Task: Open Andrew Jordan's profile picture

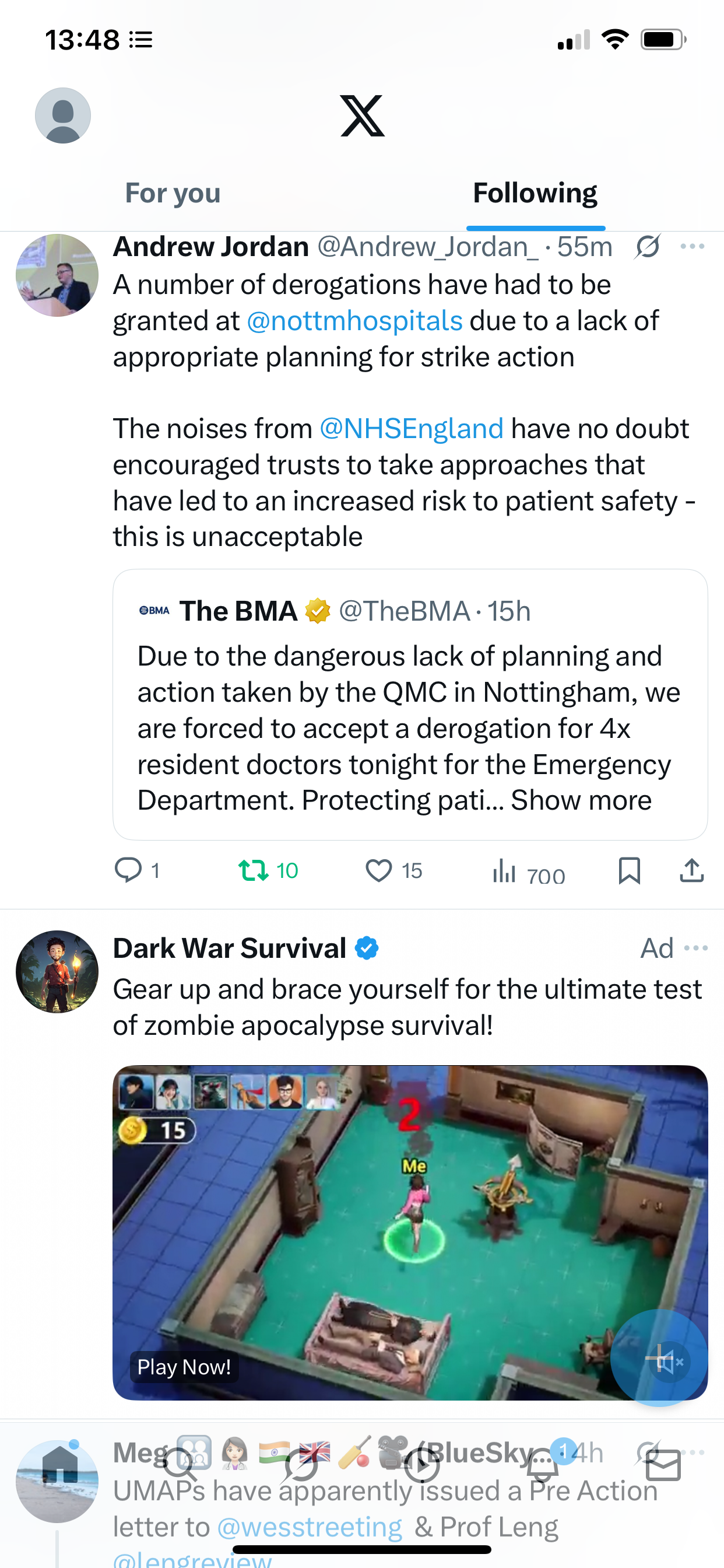Action: pyautogui.click(x=57, y=276)
